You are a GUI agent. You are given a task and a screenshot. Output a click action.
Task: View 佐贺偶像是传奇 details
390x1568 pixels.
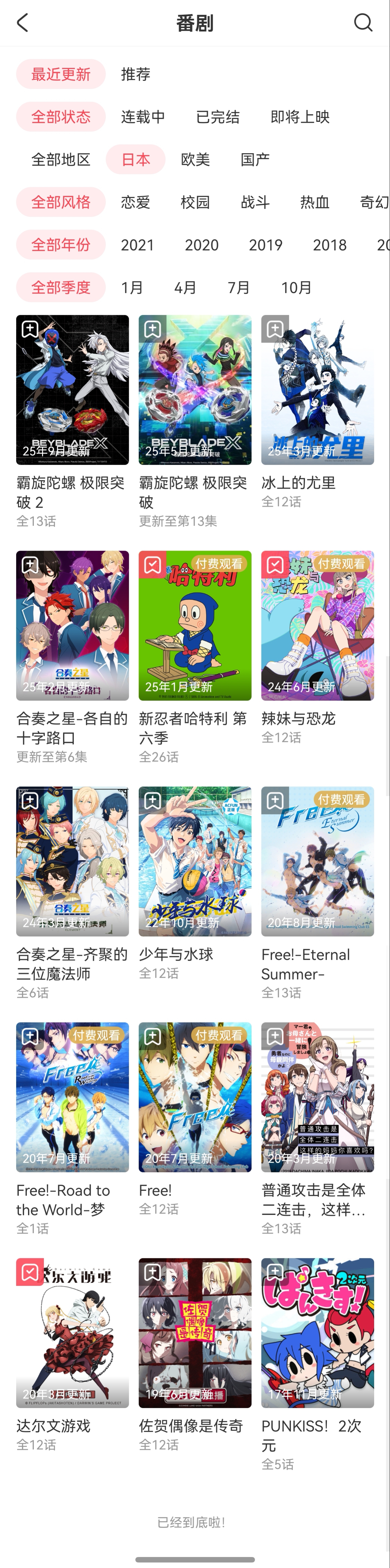[x=195, y=1333]
